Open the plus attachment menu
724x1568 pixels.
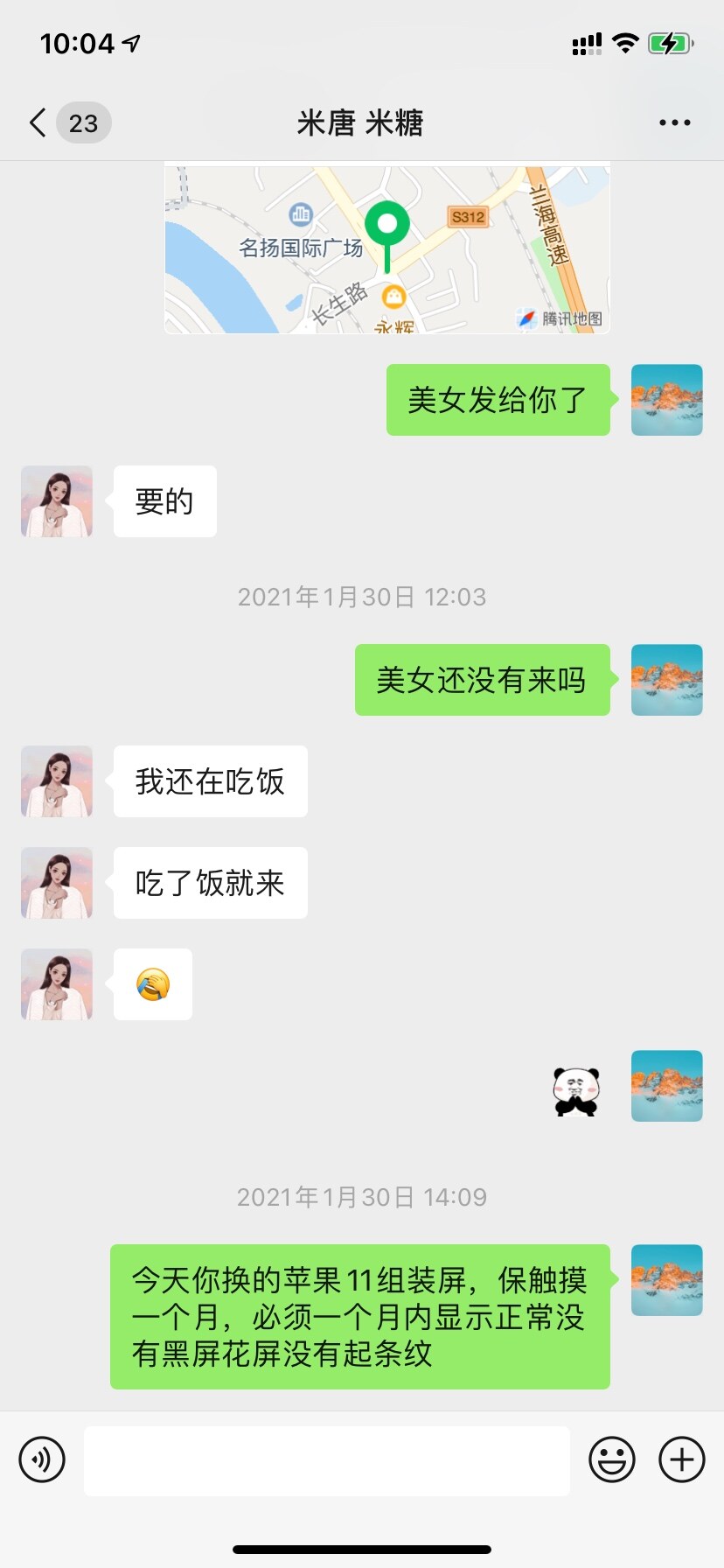pos(681,1459)
